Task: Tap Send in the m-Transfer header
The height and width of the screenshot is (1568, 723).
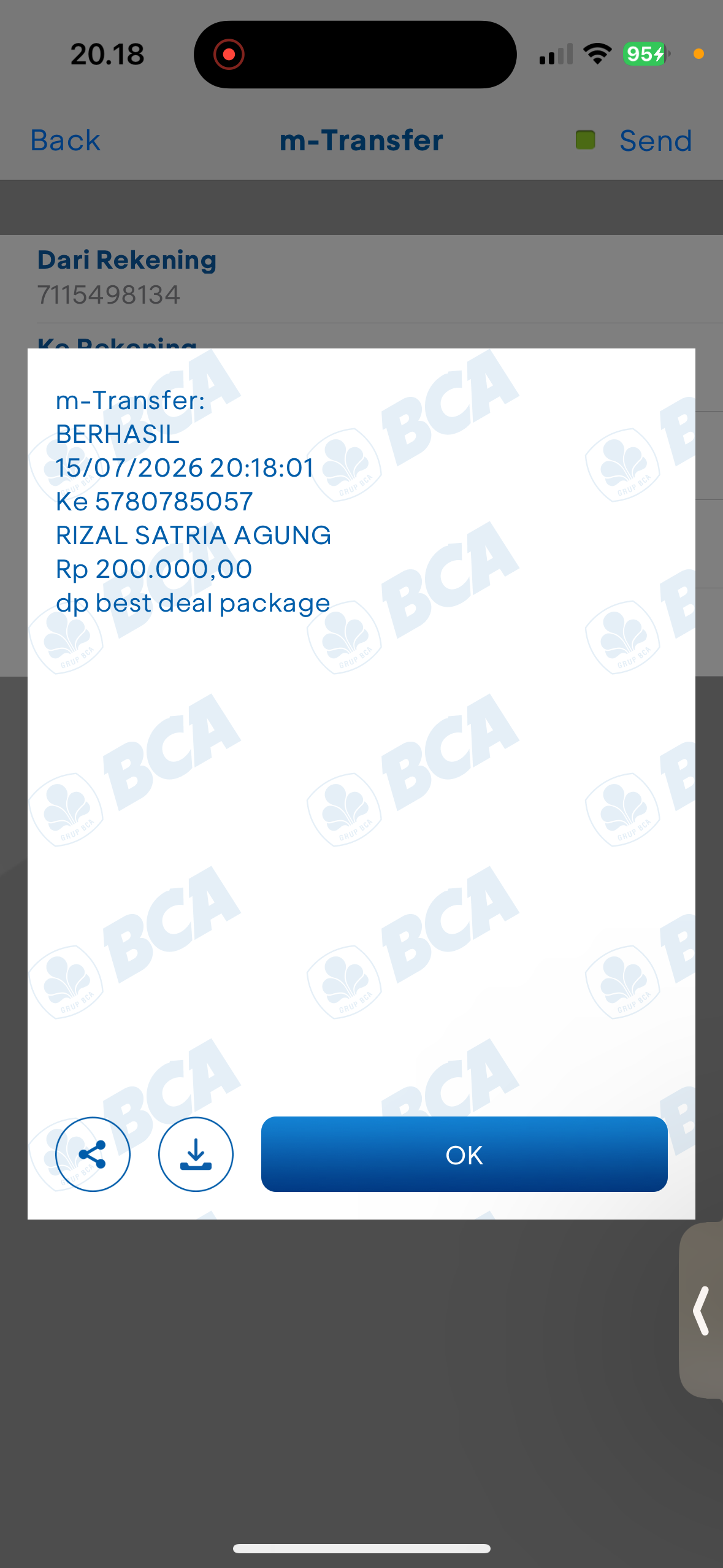Action: tap(656, 140)
